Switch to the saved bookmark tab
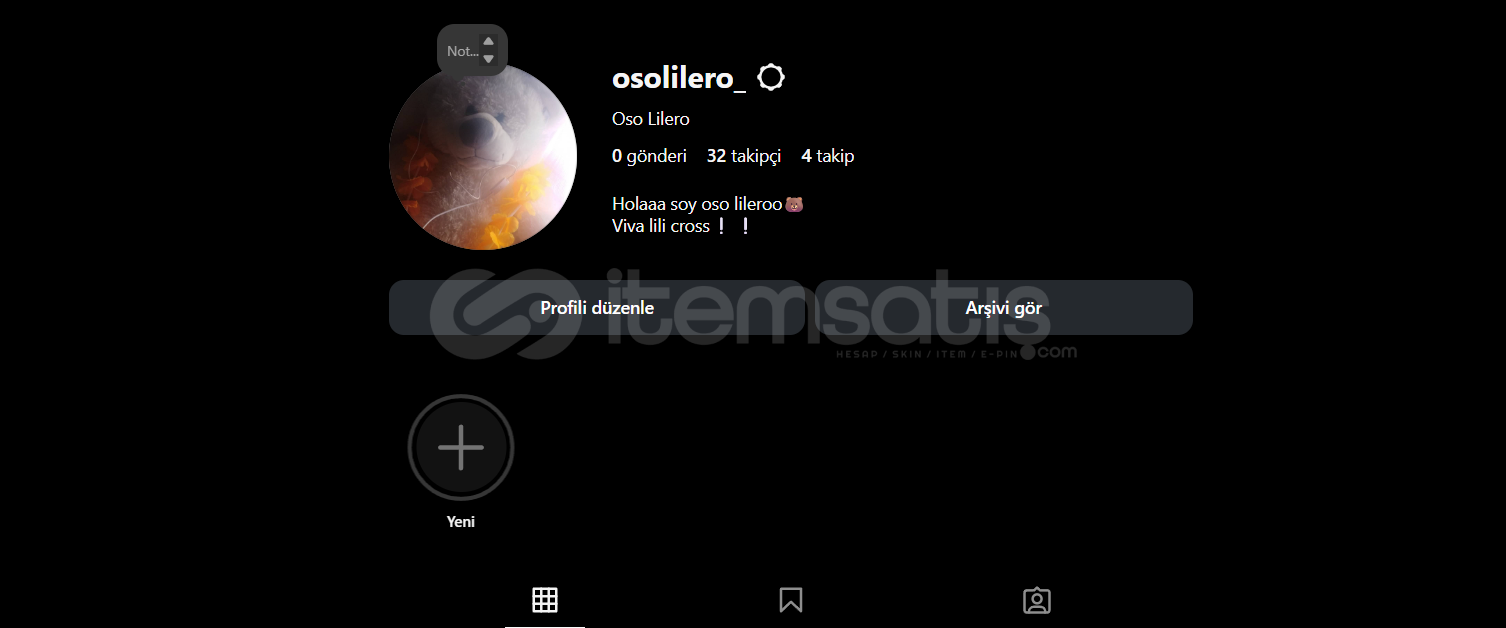Viewport: 1506px width, 628px height. pos(791,600)
